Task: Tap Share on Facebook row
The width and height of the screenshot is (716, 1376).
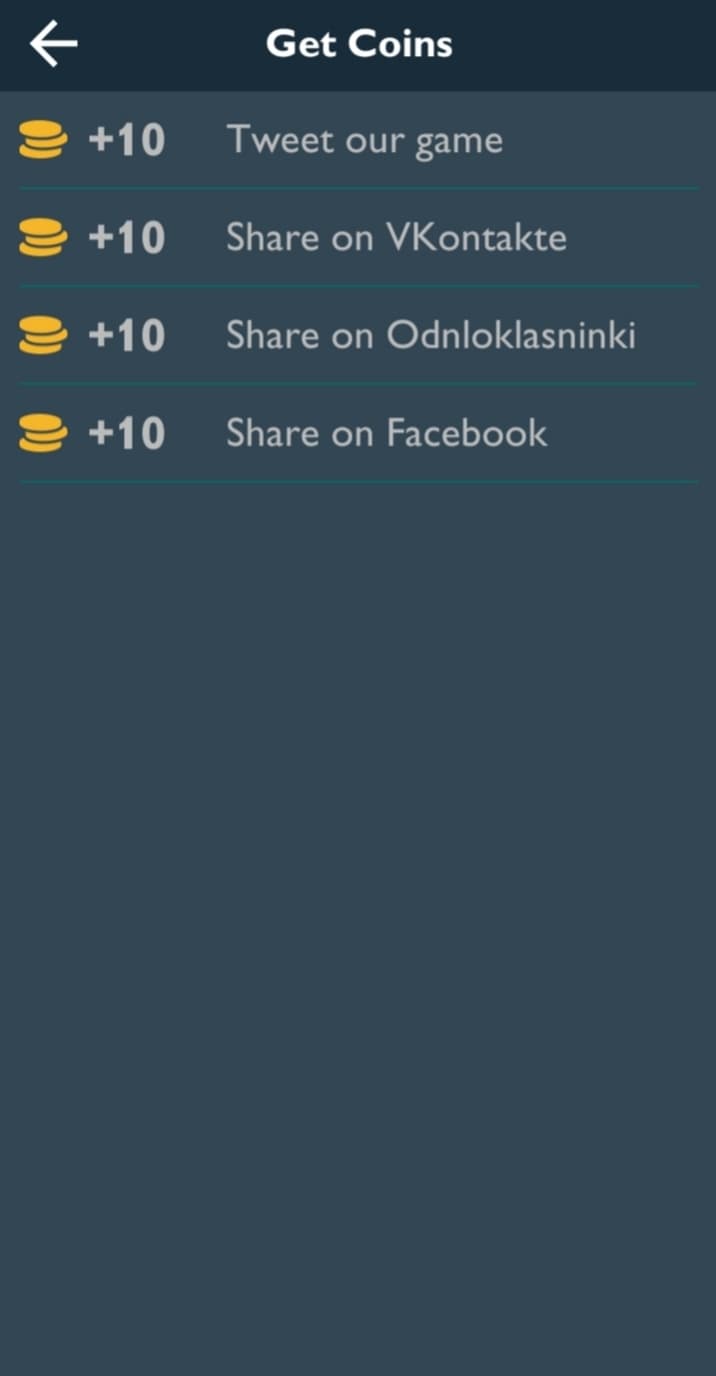Action: coord(358,433)
